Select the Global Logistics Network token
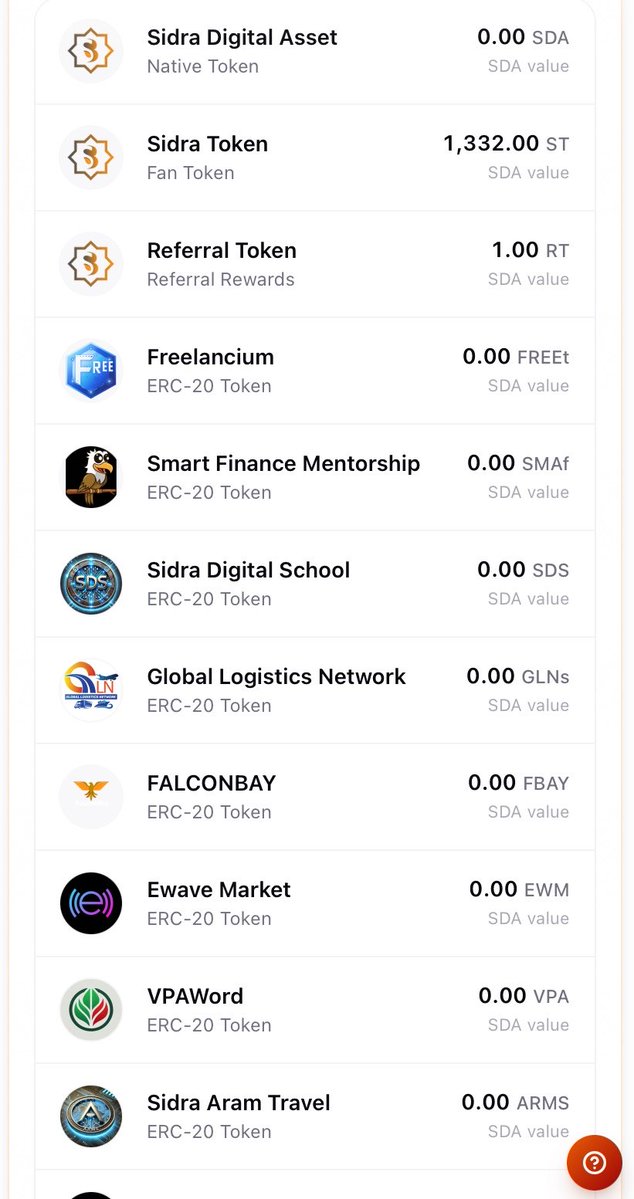This screenshot has width=634, height=1199. (x=315, y=690)
